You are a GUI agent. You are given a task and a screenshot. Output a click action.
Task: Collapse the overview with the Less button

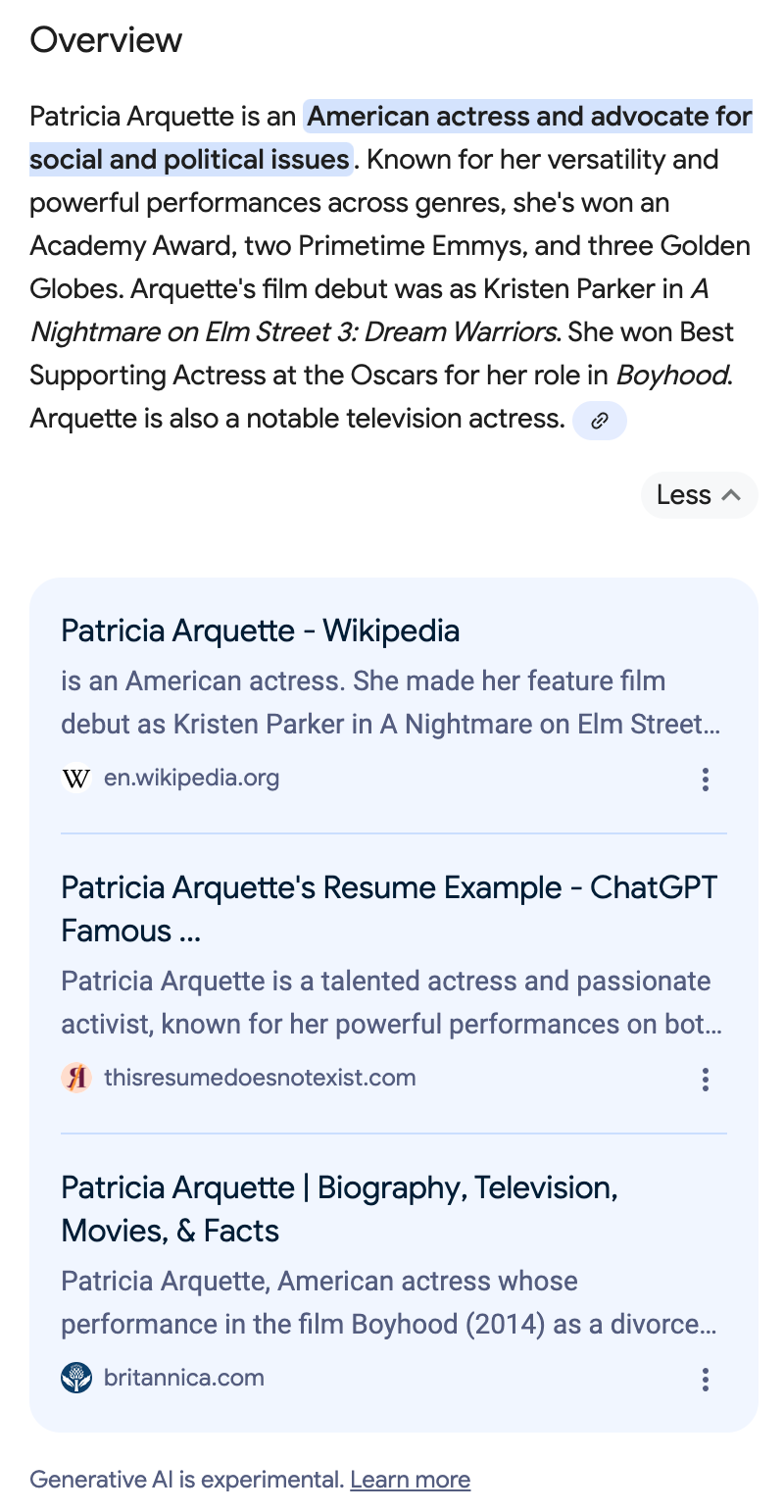pos(699,495)
